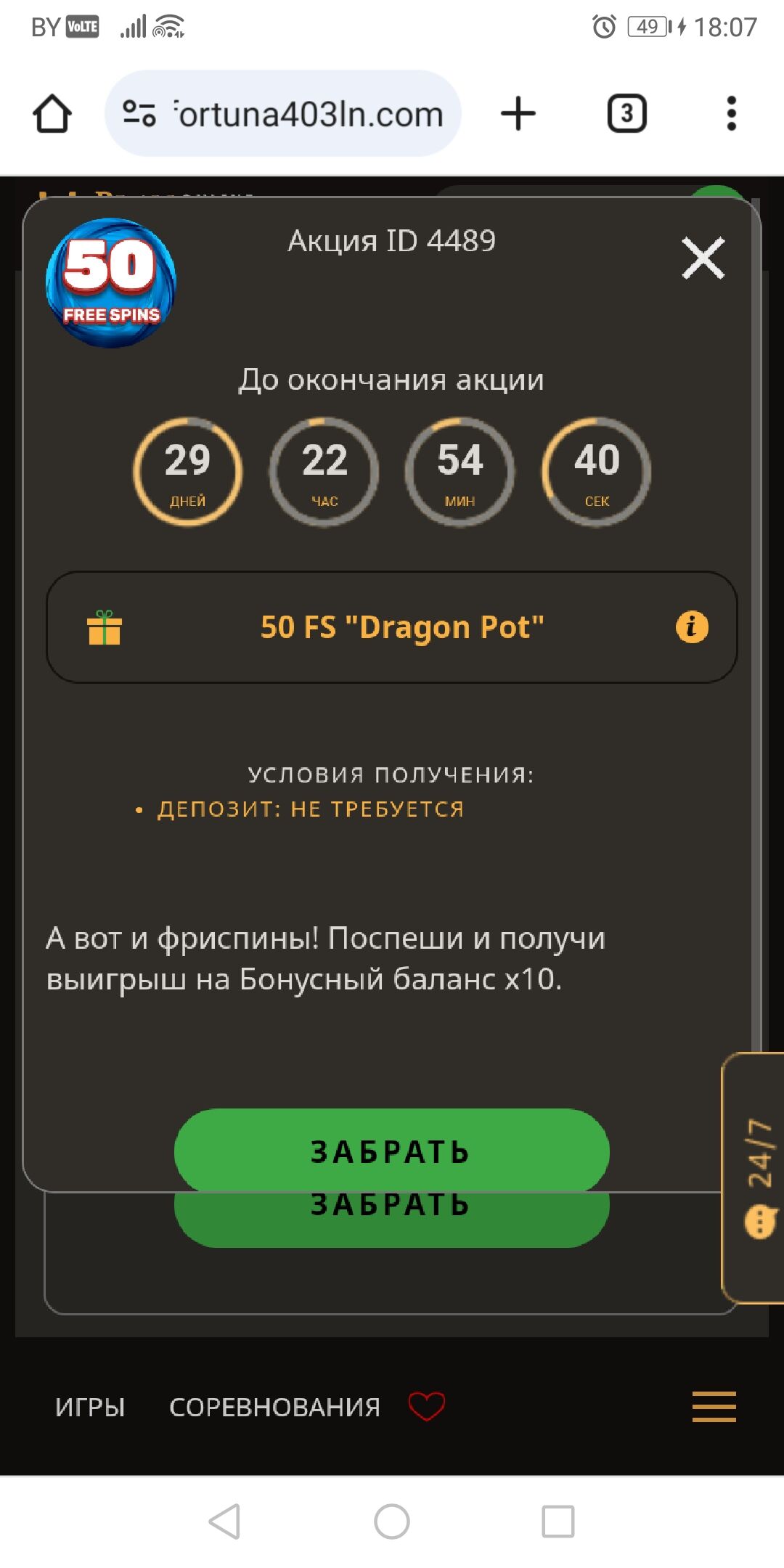Open the hamburger menu
The width and height of the screenshot is (784, 1568).
pyautogui.click(x=714, y=1406)
